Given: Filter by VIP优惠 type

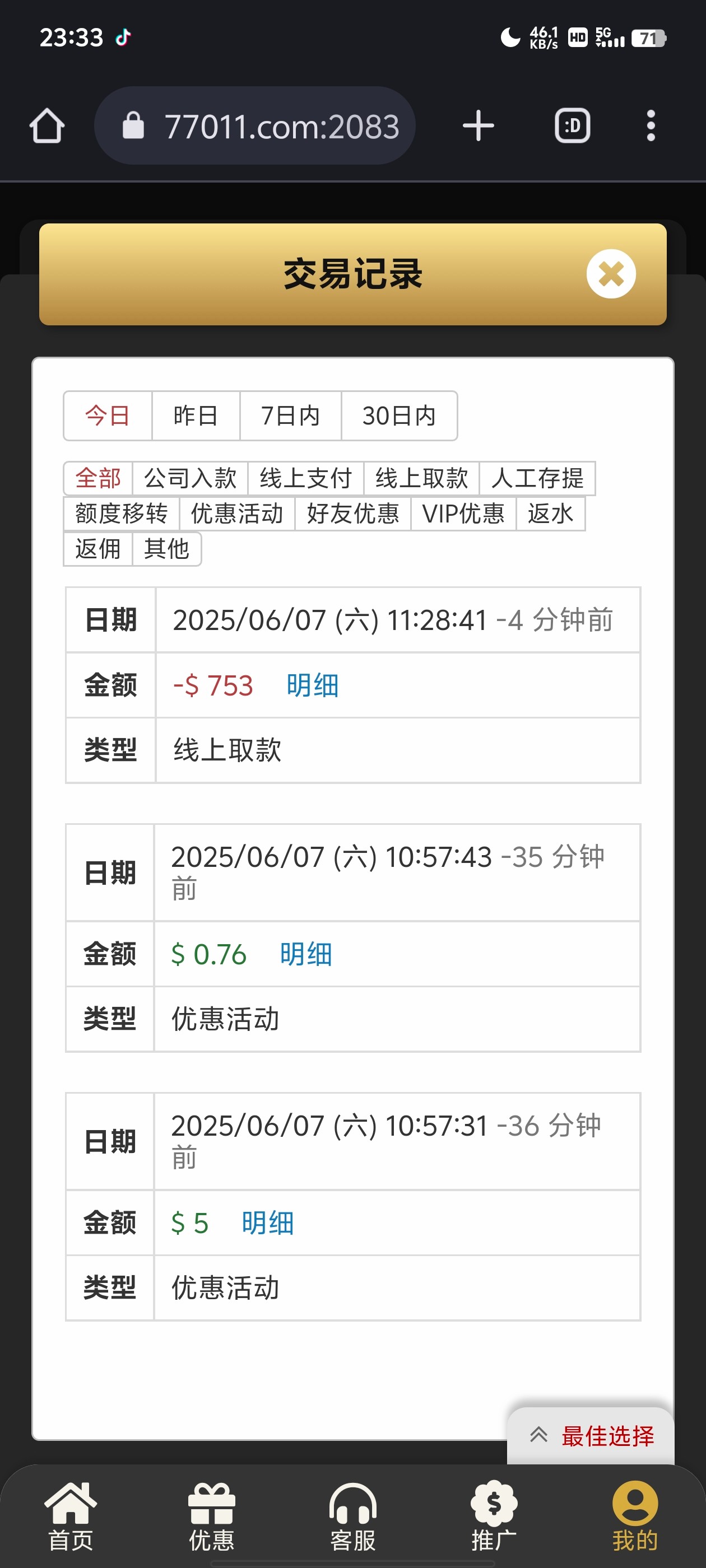Looking at the screenshot, I should 463,514.
